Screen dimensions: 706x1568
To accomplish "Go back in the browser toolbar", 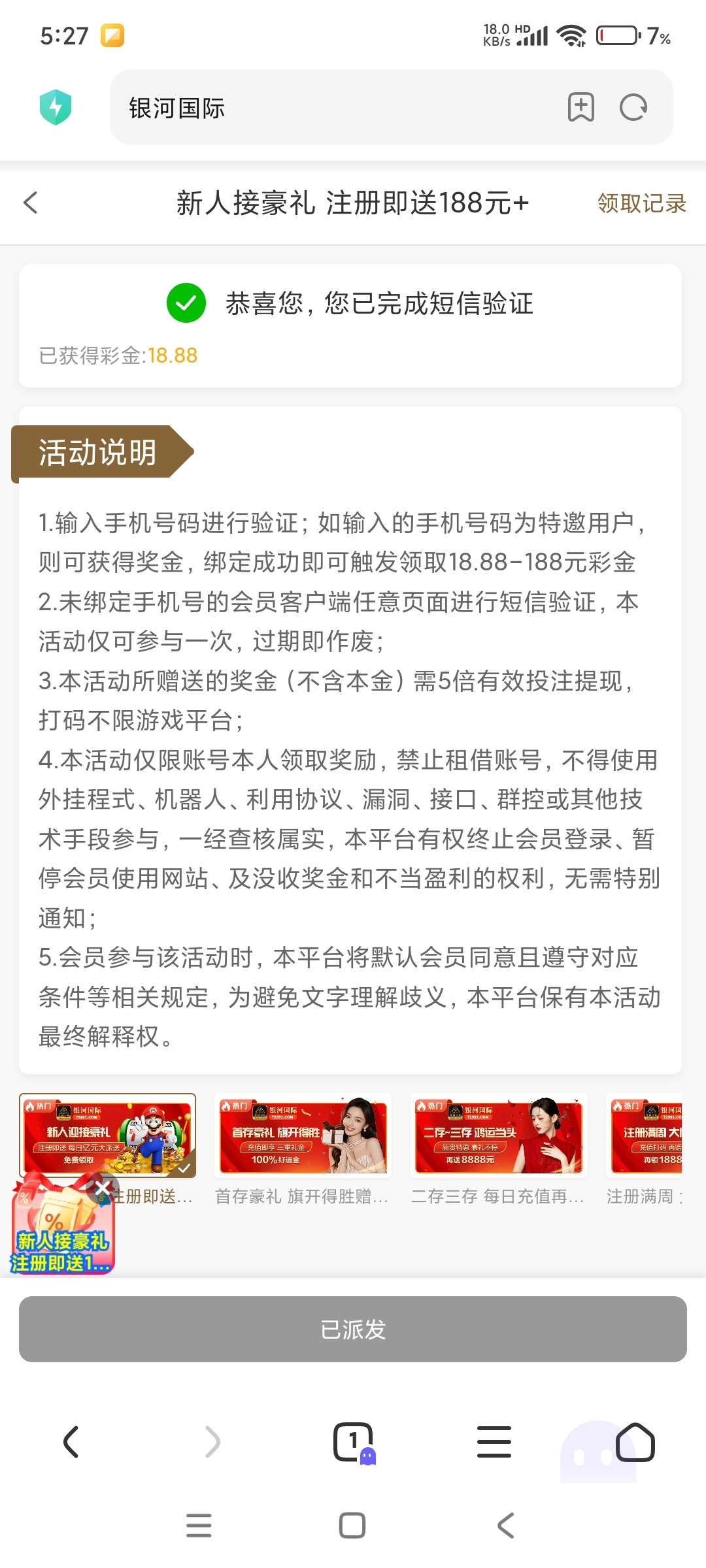I will tap(71, 1442).
